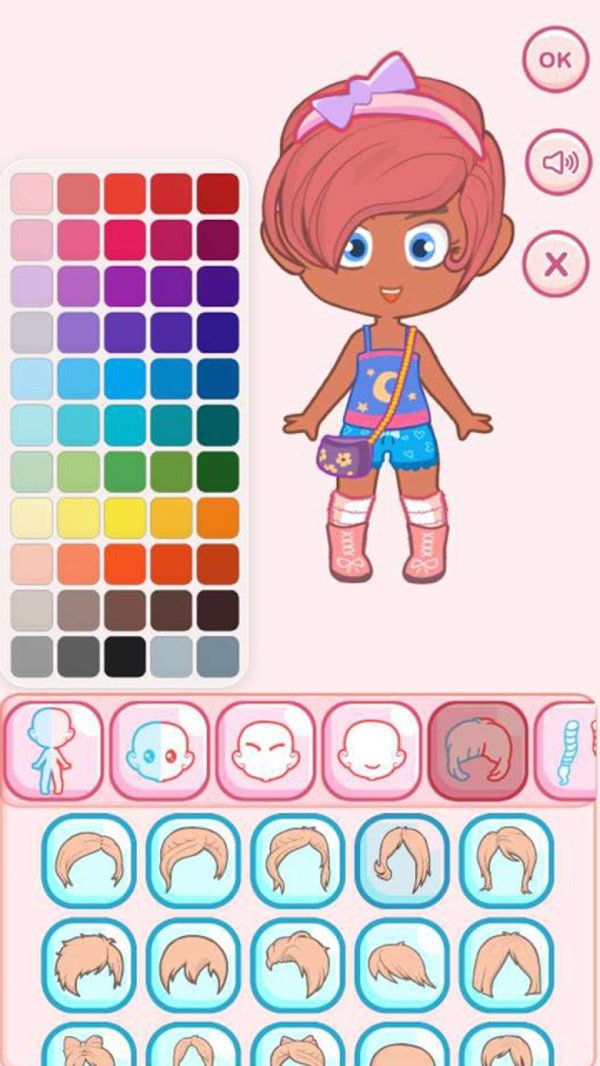Screen dimensions: 600x1066
Task: Apply the dark purple color swatch
Action: 217,286
